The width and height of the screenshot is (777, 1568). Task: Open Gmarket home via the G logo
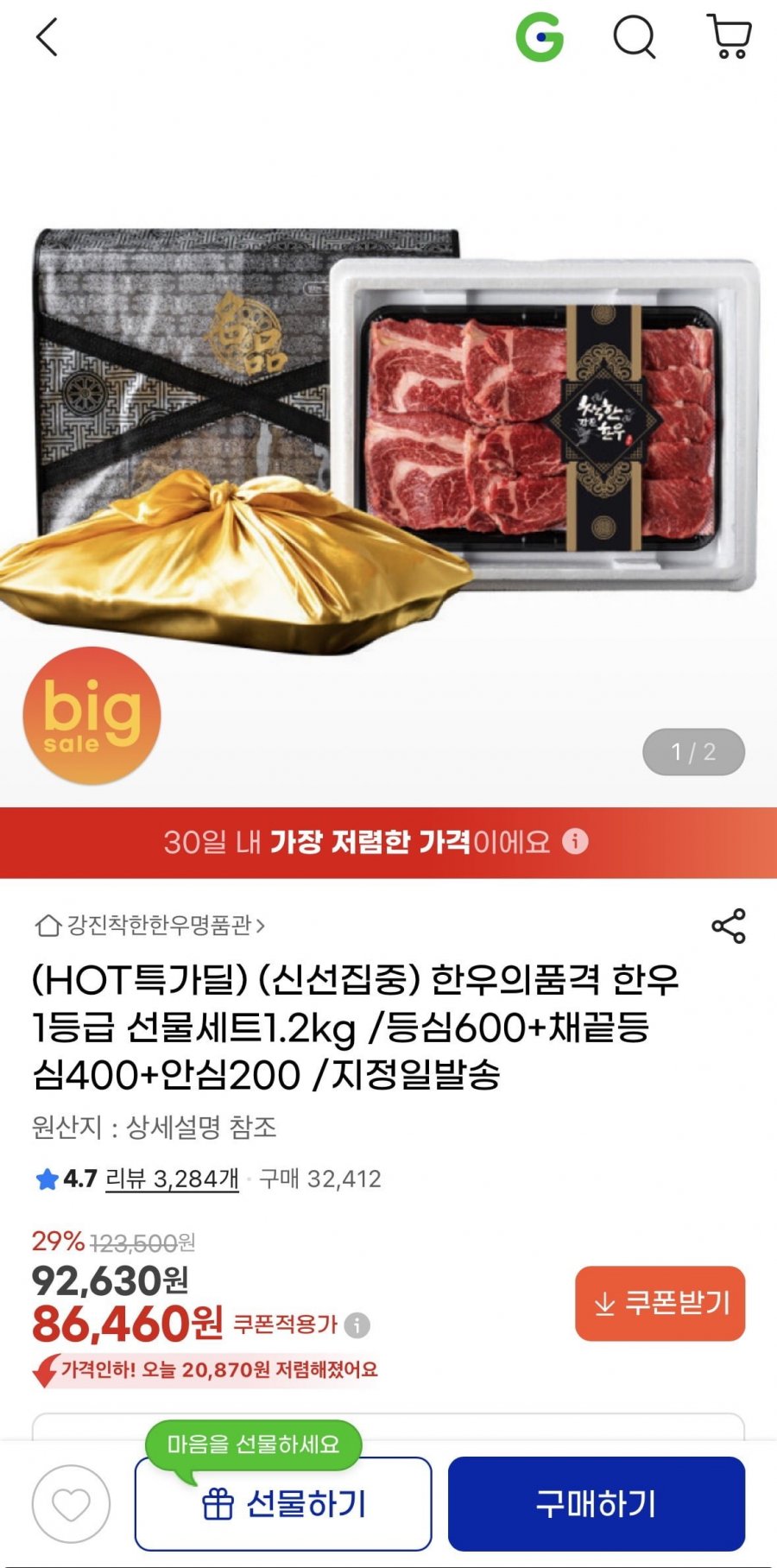[x=540, y=38]
